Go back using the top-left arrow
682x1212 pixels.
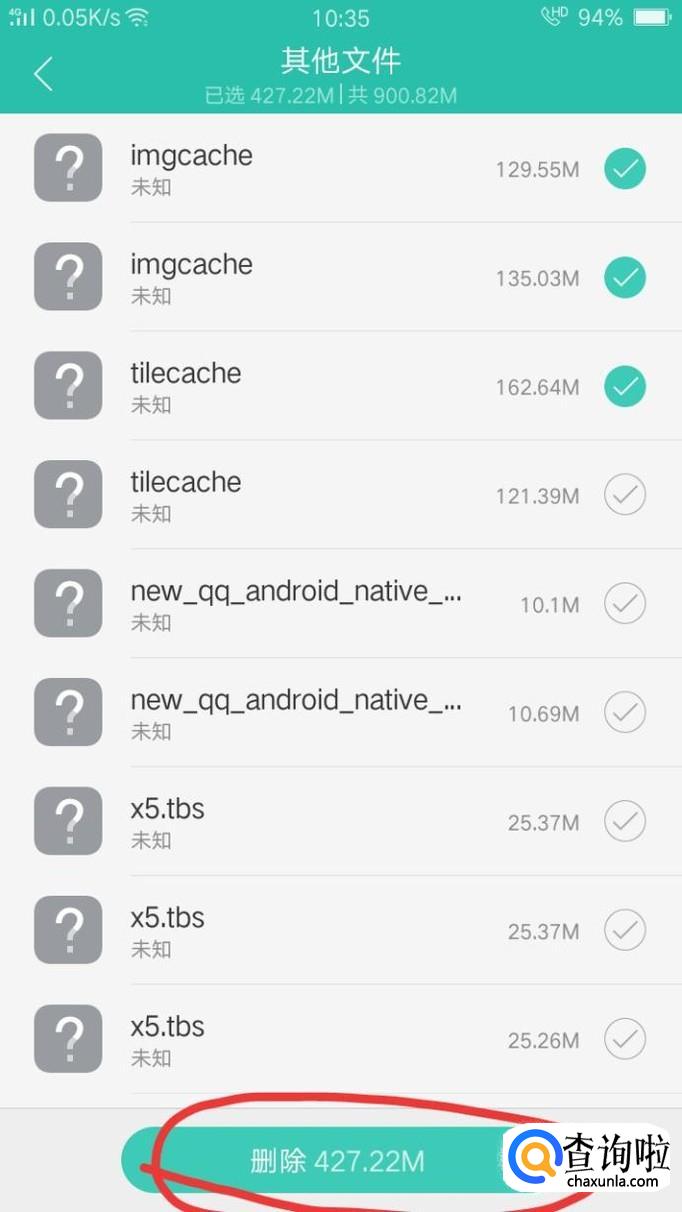click(43, 74)
